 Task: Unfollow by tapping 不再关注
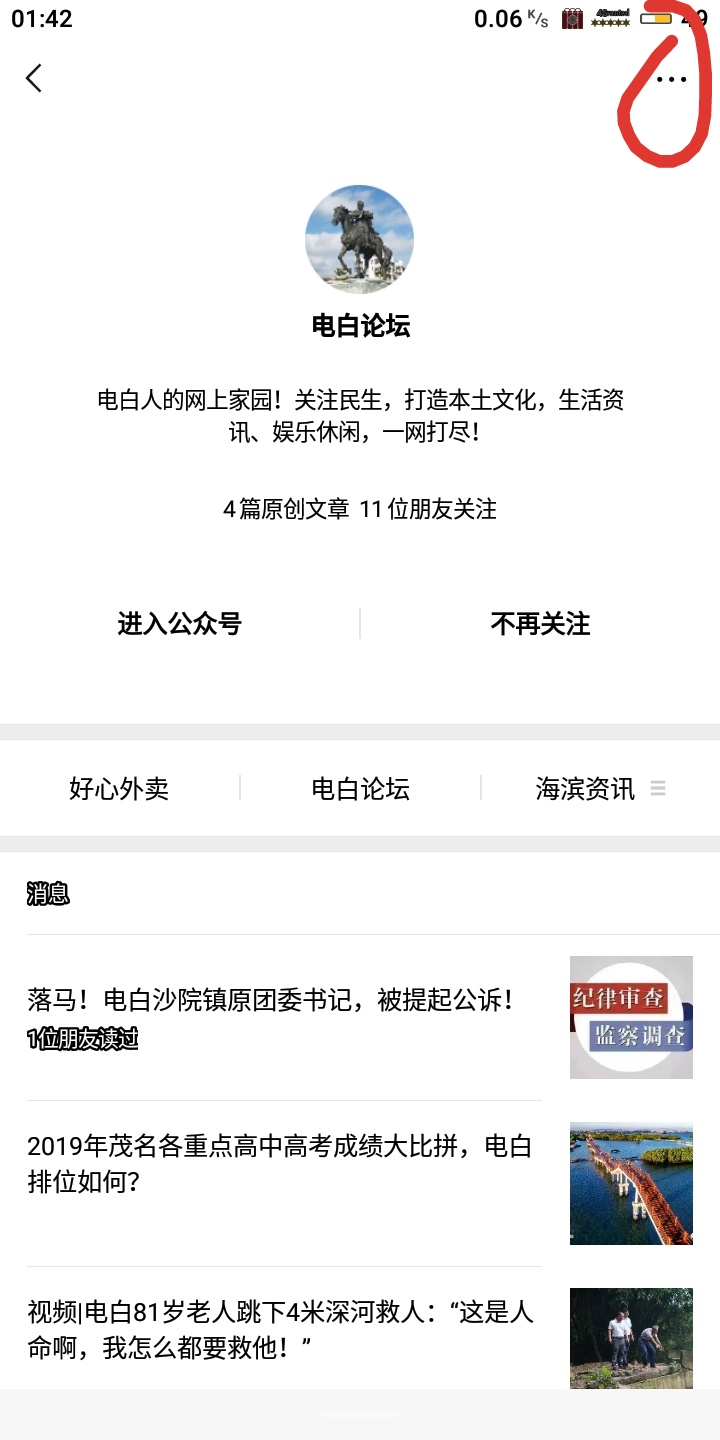click(540, 624)
